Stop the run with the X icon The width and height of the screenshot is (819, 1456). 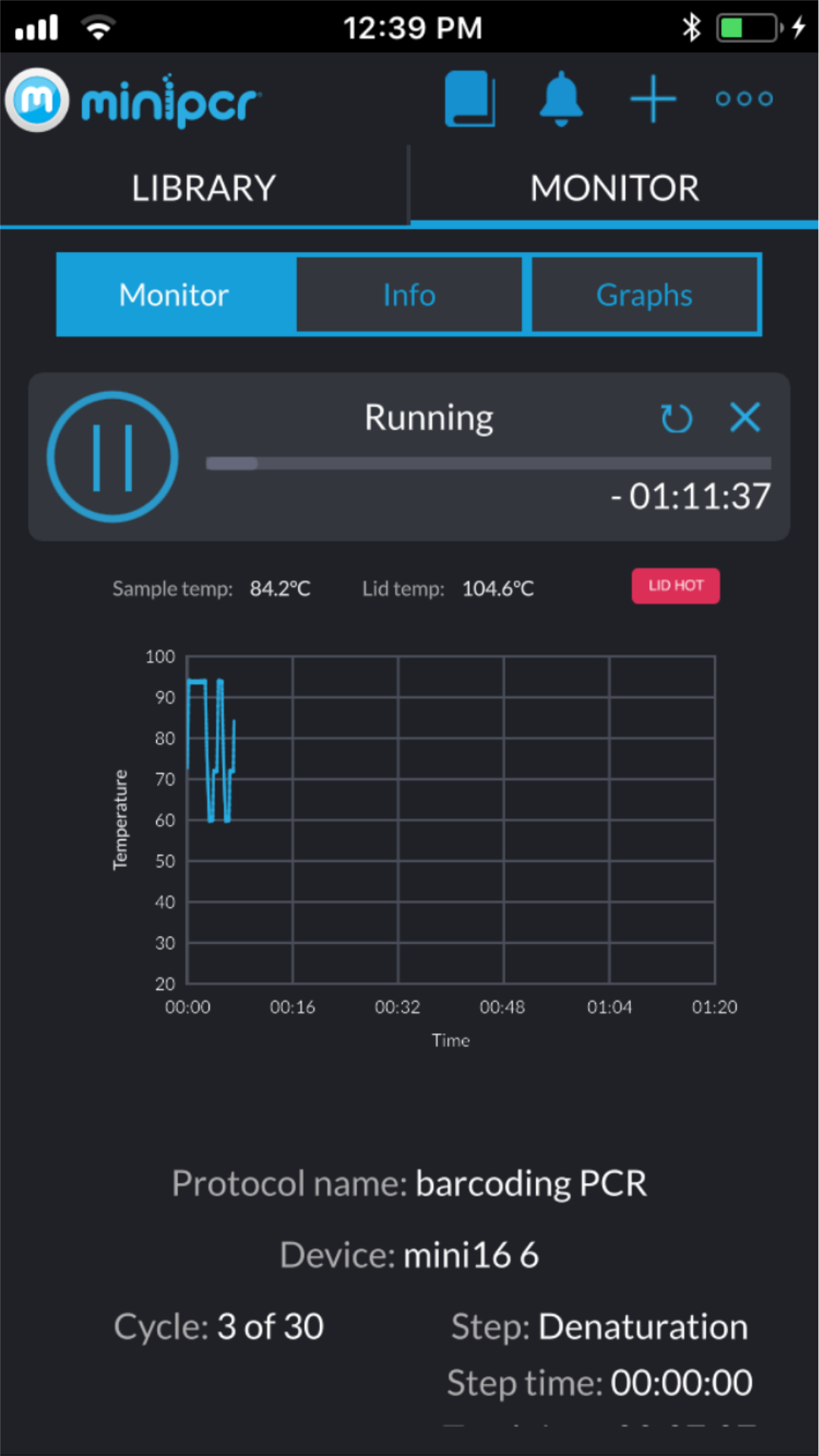coord(745,418)
